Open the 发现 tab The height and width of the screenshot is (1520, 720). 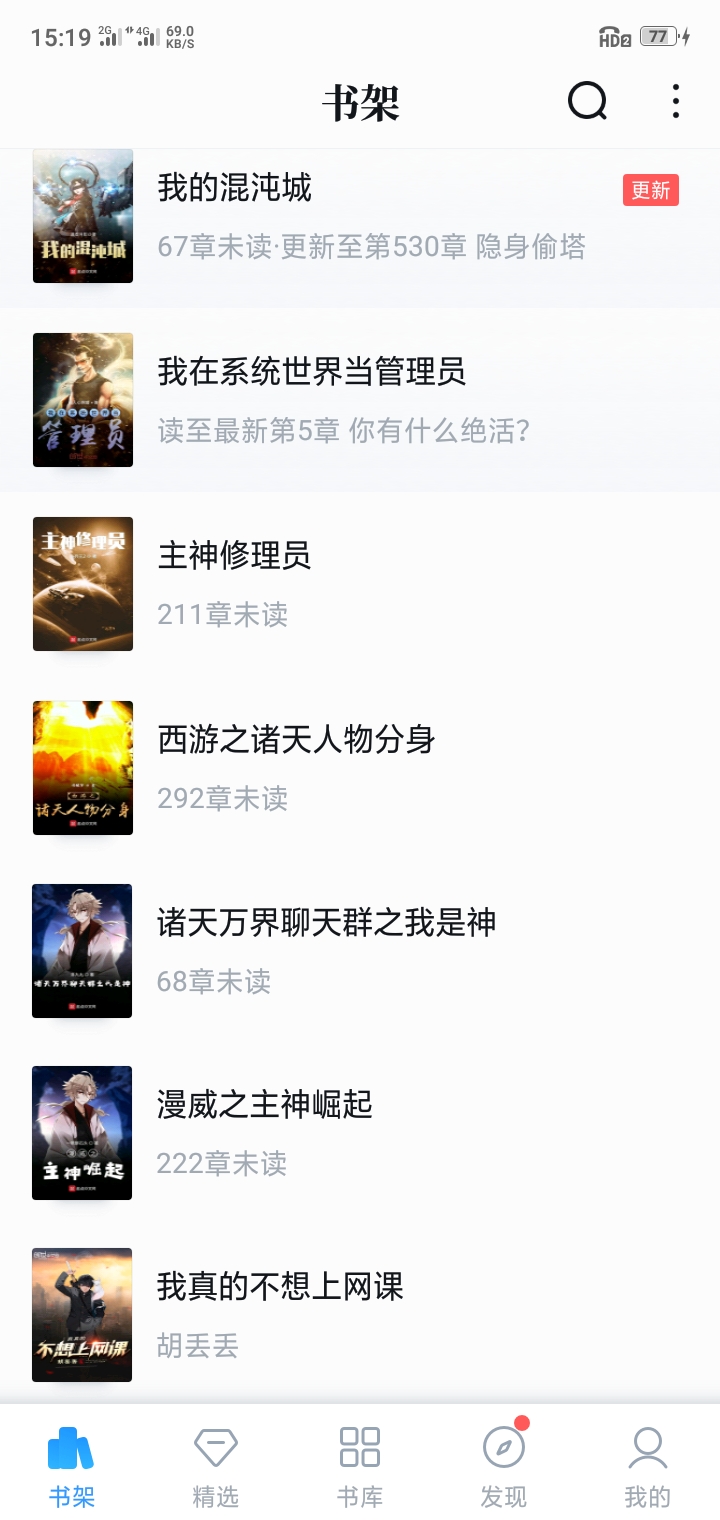point(504,1466)
